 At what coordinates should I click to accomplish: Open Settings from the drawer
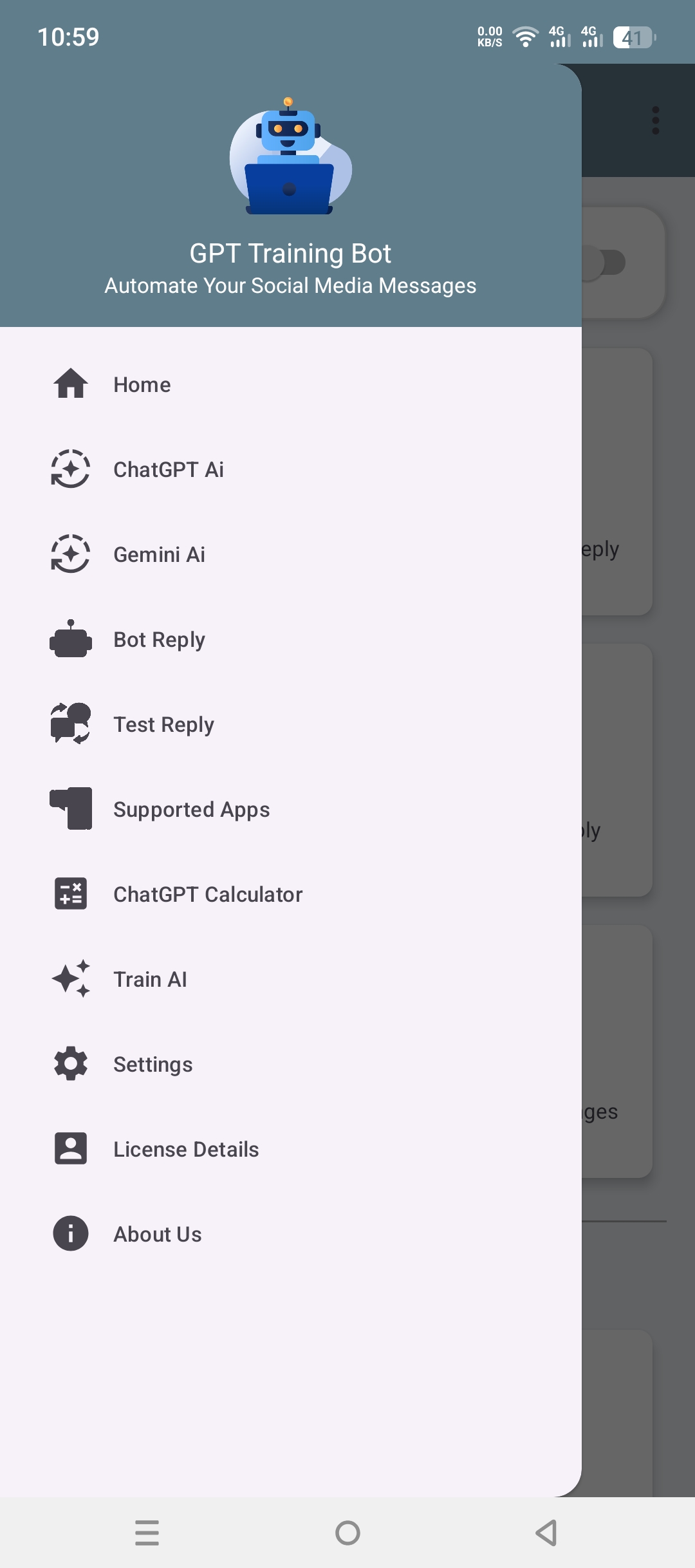[153, 1064]
